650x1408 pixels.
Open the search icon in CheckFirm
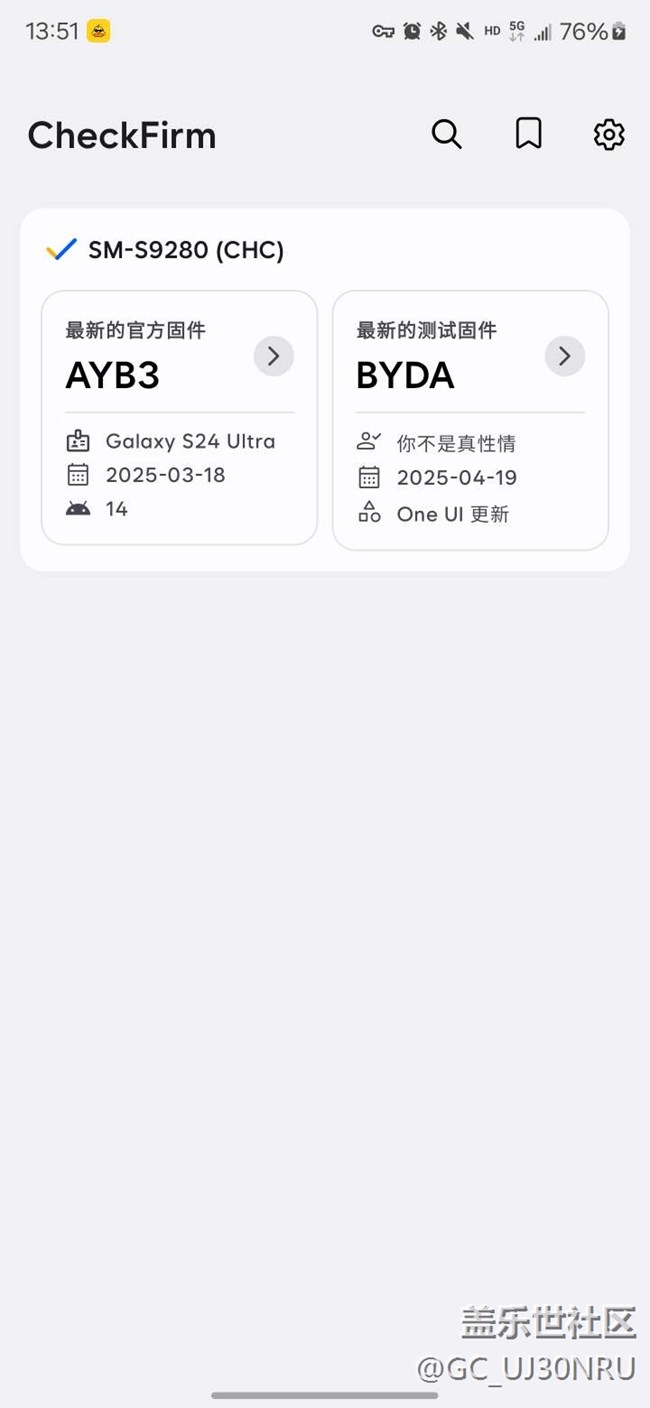click(446, 134)
